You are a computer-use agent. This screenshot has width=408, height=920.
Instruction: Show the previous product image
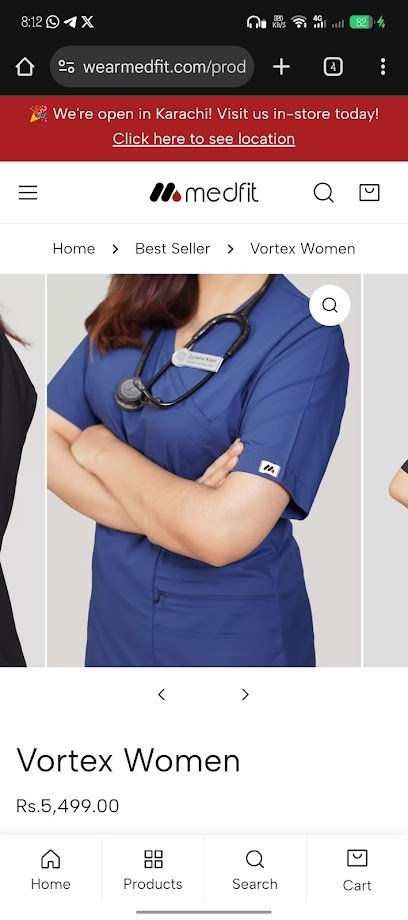point(161,695)
